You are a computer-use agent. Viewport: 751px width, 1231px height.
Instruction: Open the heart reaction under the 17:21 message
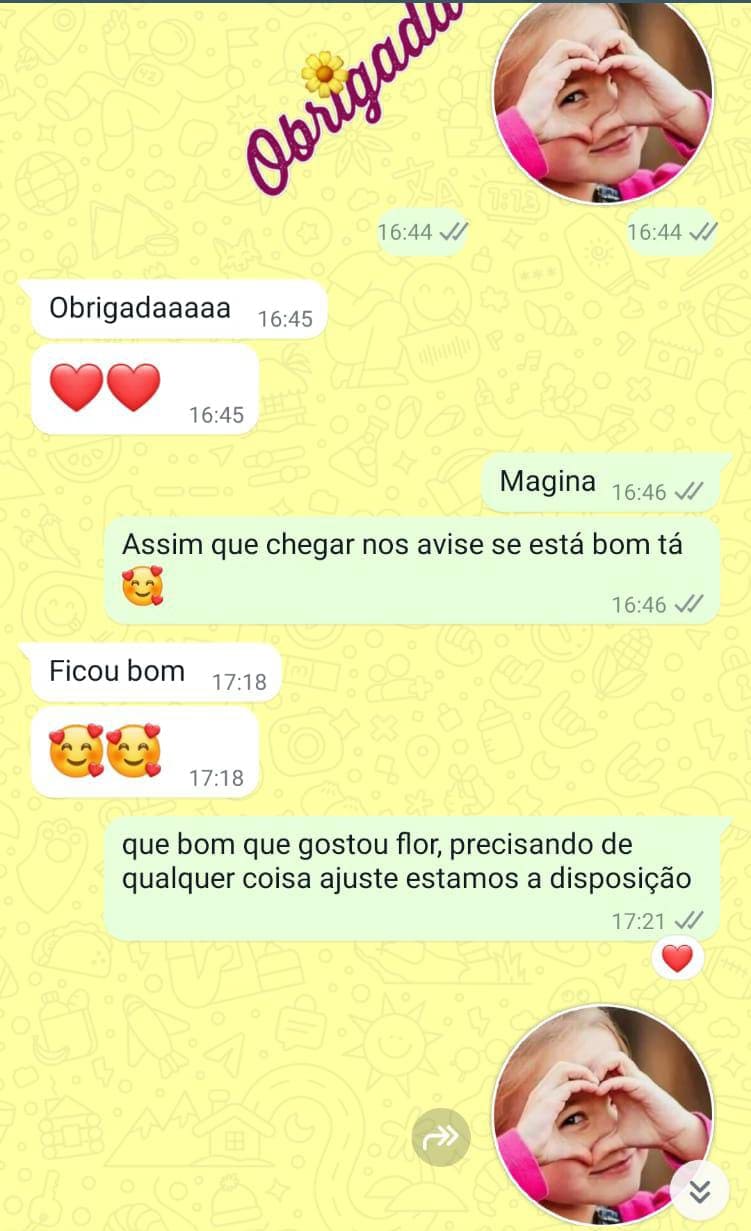point(677,959)
